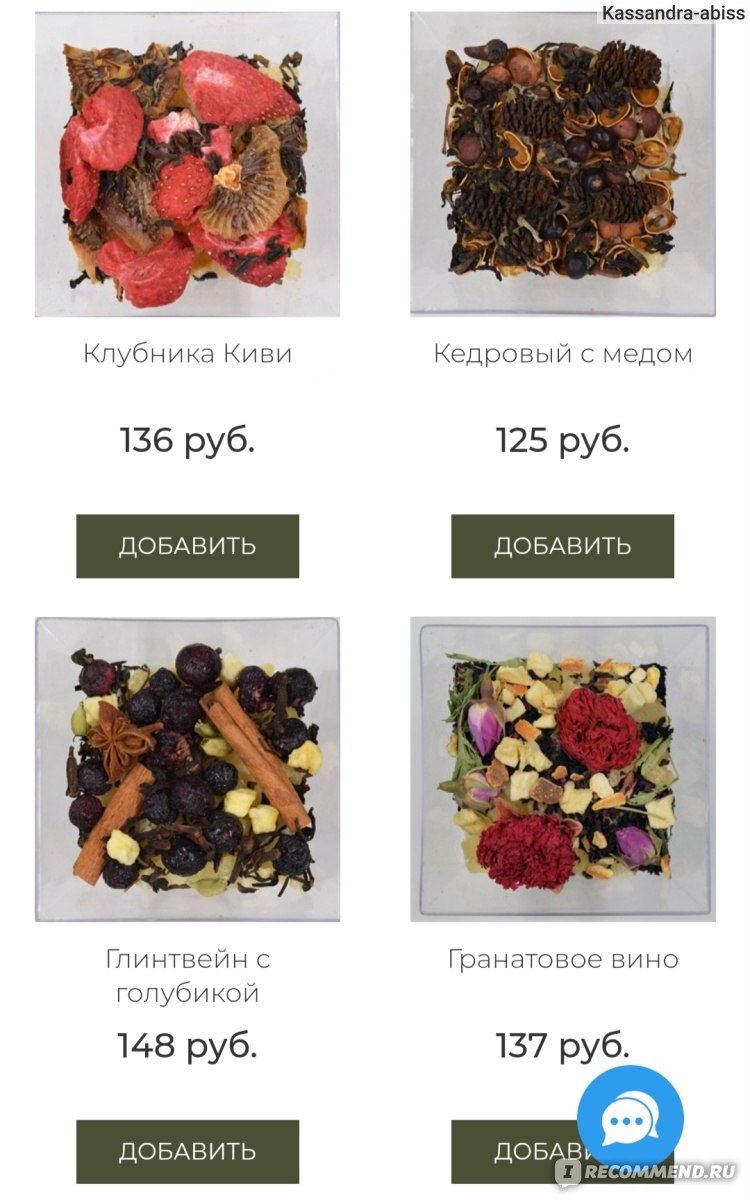Add Кедровый с медом to cart
This screenshot has height=1200, width=750.
[562, 546]
